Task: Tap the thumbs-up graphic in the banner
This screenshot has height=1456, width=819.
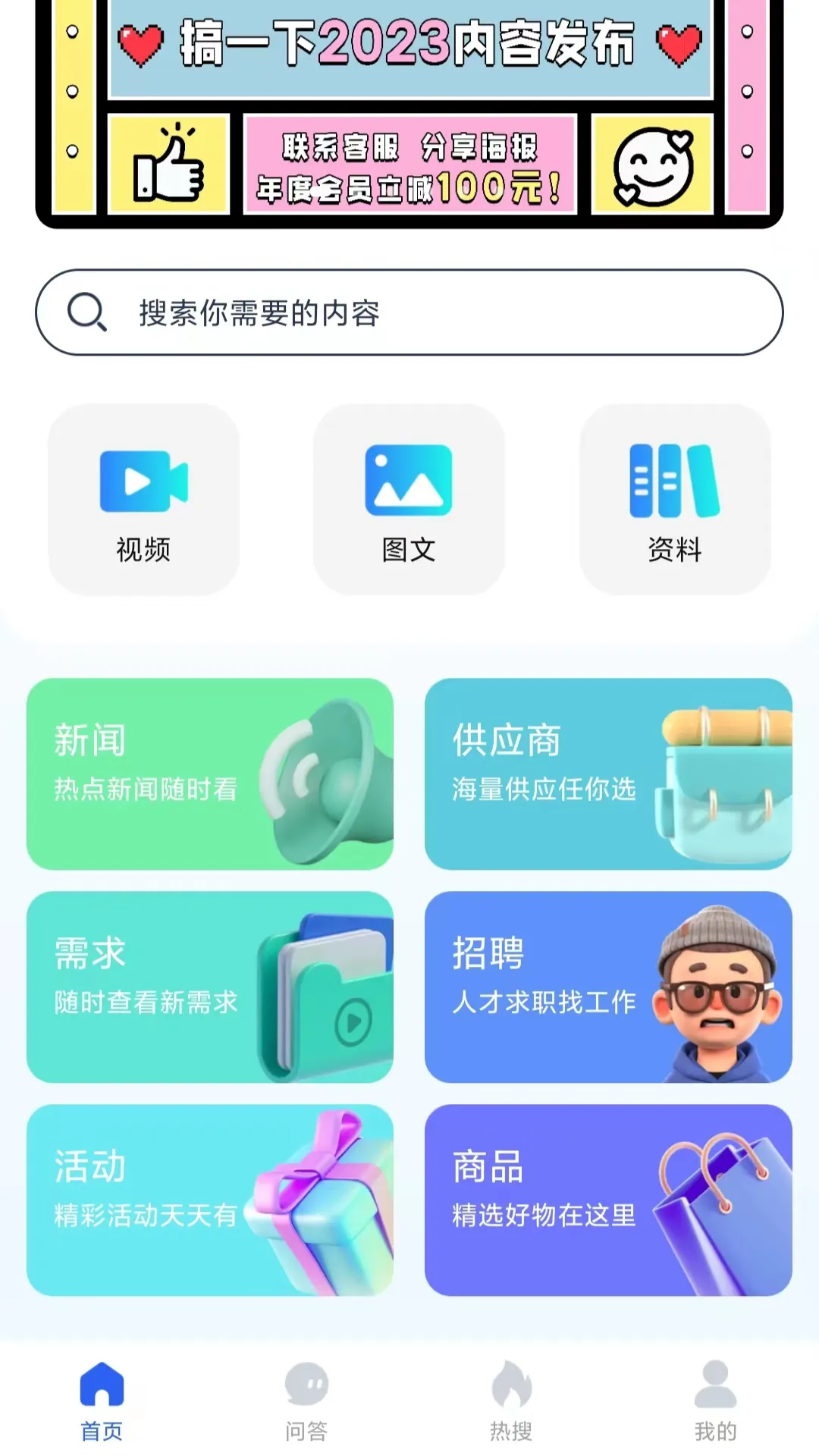Action: [x=168, y=167]
